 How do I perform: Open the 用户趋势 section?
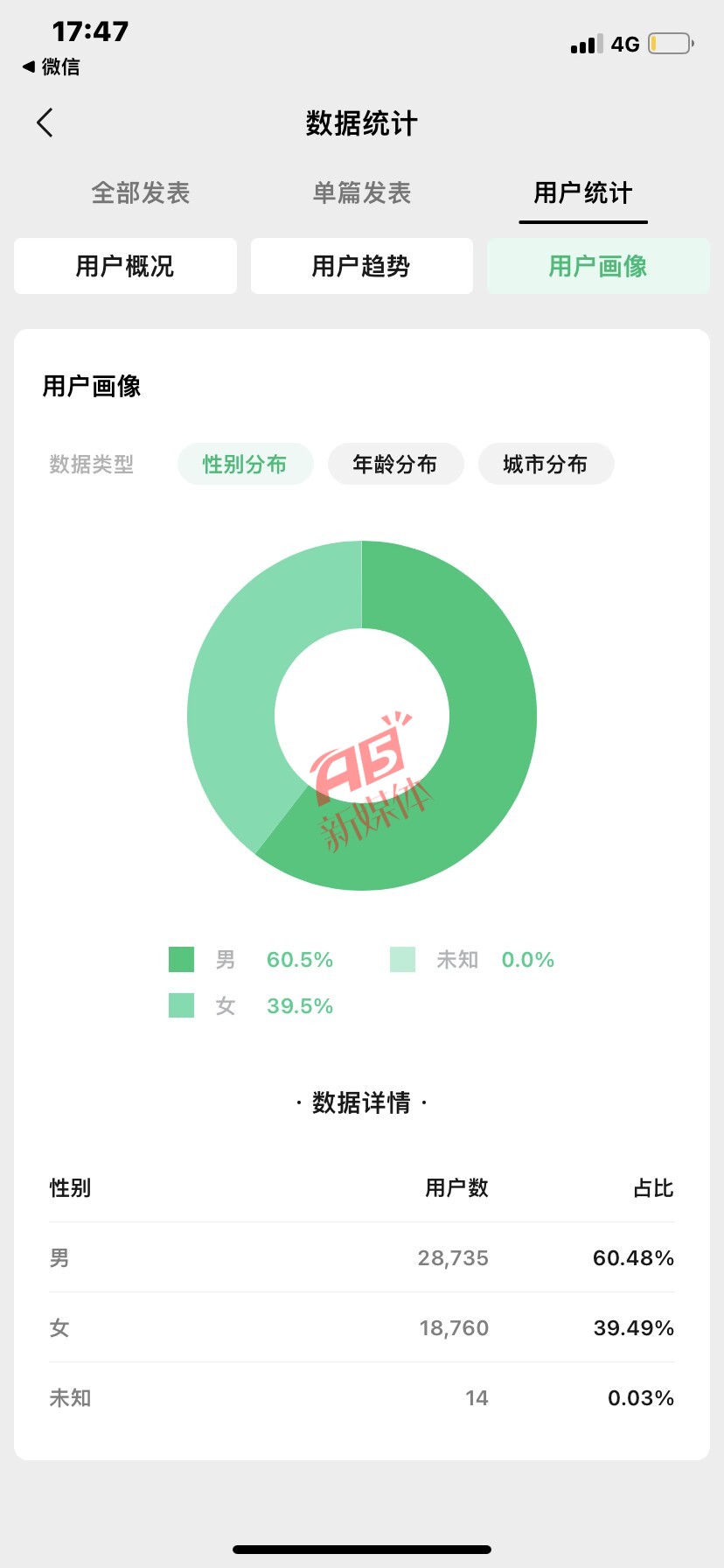pyautogui.click(x=362, y=266)
